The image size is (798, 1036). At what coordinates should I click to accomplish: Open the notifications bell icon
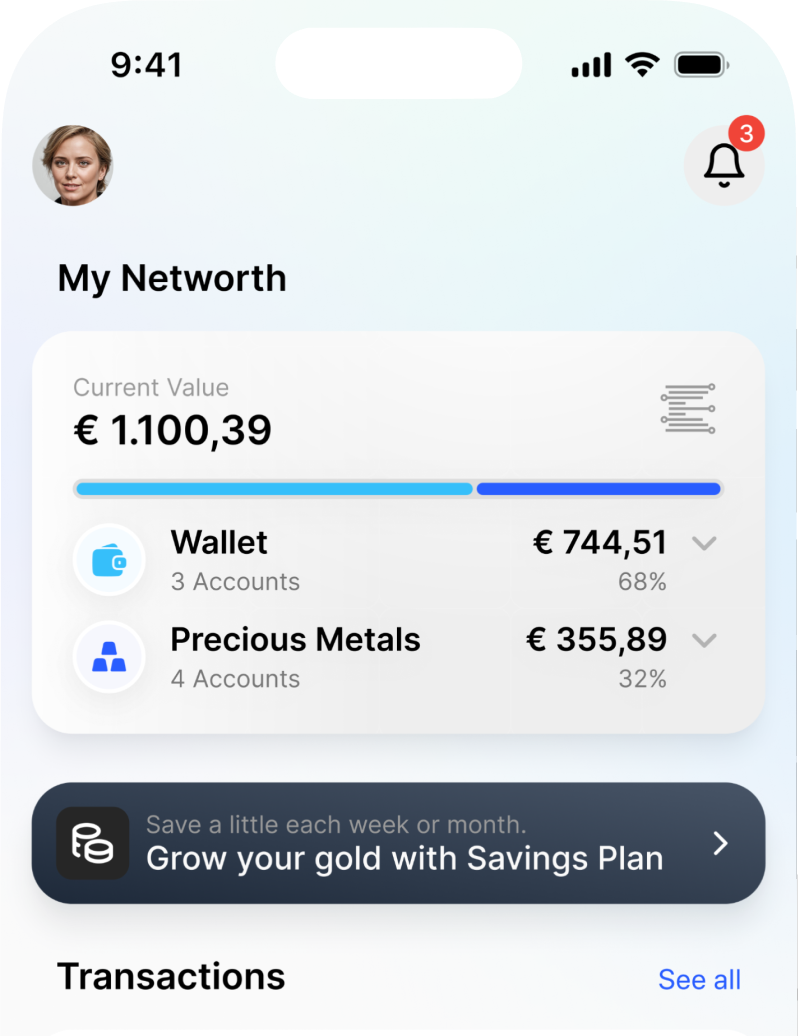pyautogui.click(x=724, y=165)
